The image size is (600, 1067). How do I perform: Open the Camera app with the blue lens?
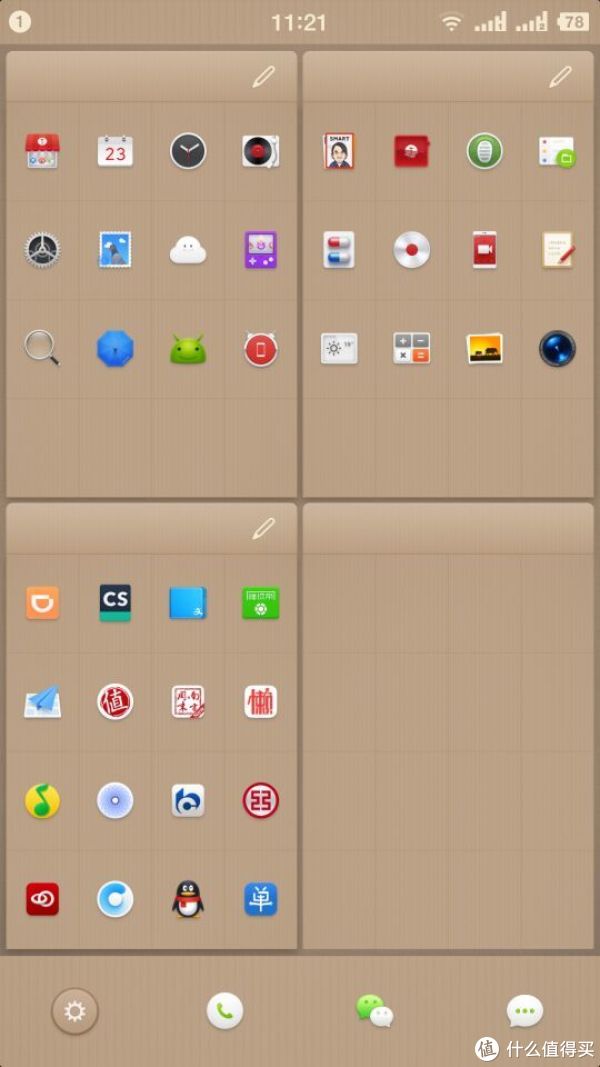pos(557,348)
